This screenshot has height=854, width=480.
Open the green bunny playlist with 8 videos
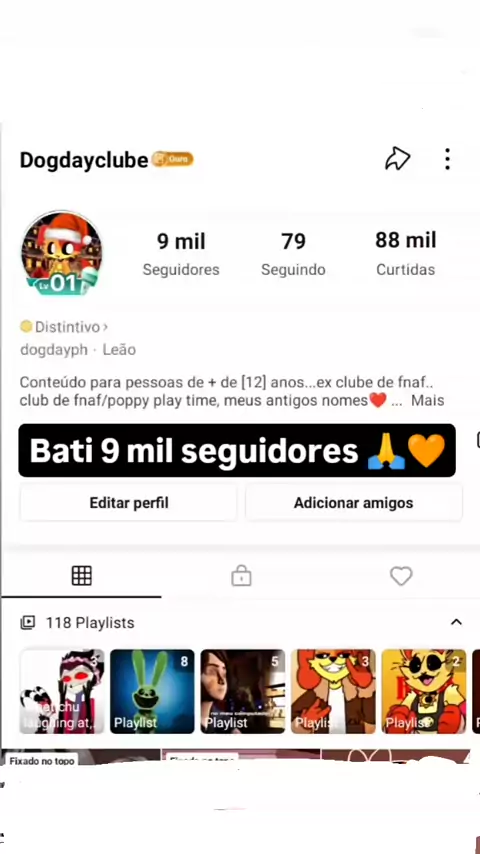coord(152,691)
